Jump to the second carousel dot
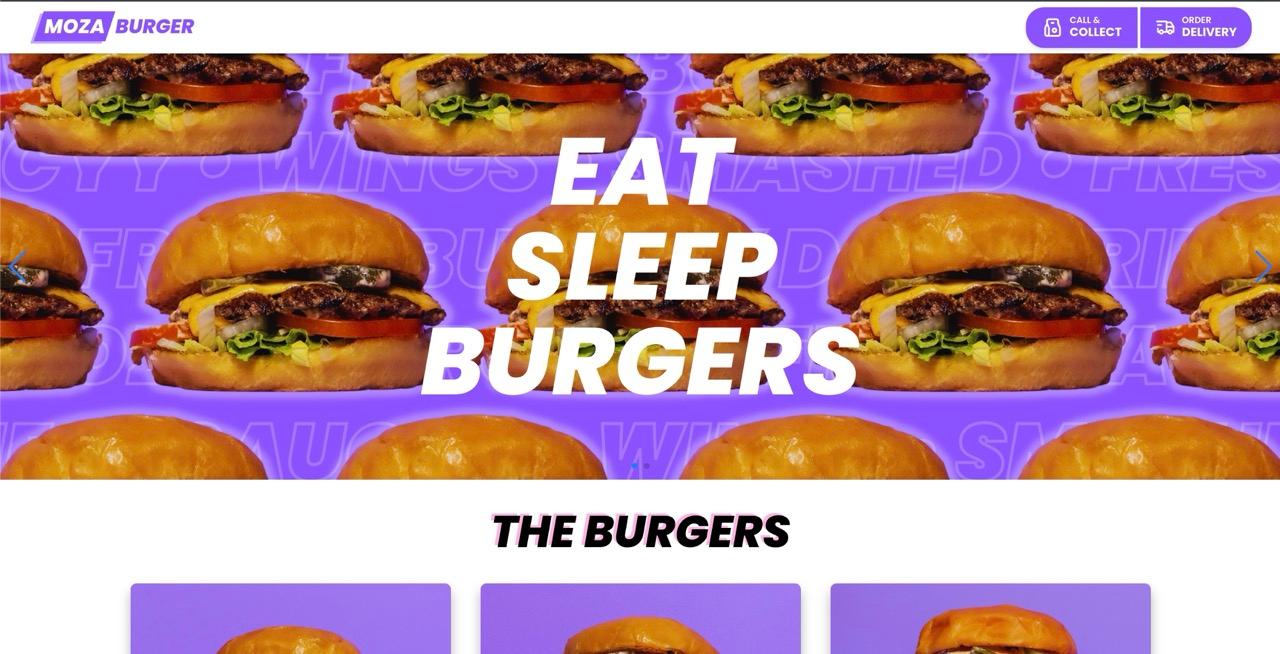This screenshot has height=654, width=1280. (x=647, y=466)
